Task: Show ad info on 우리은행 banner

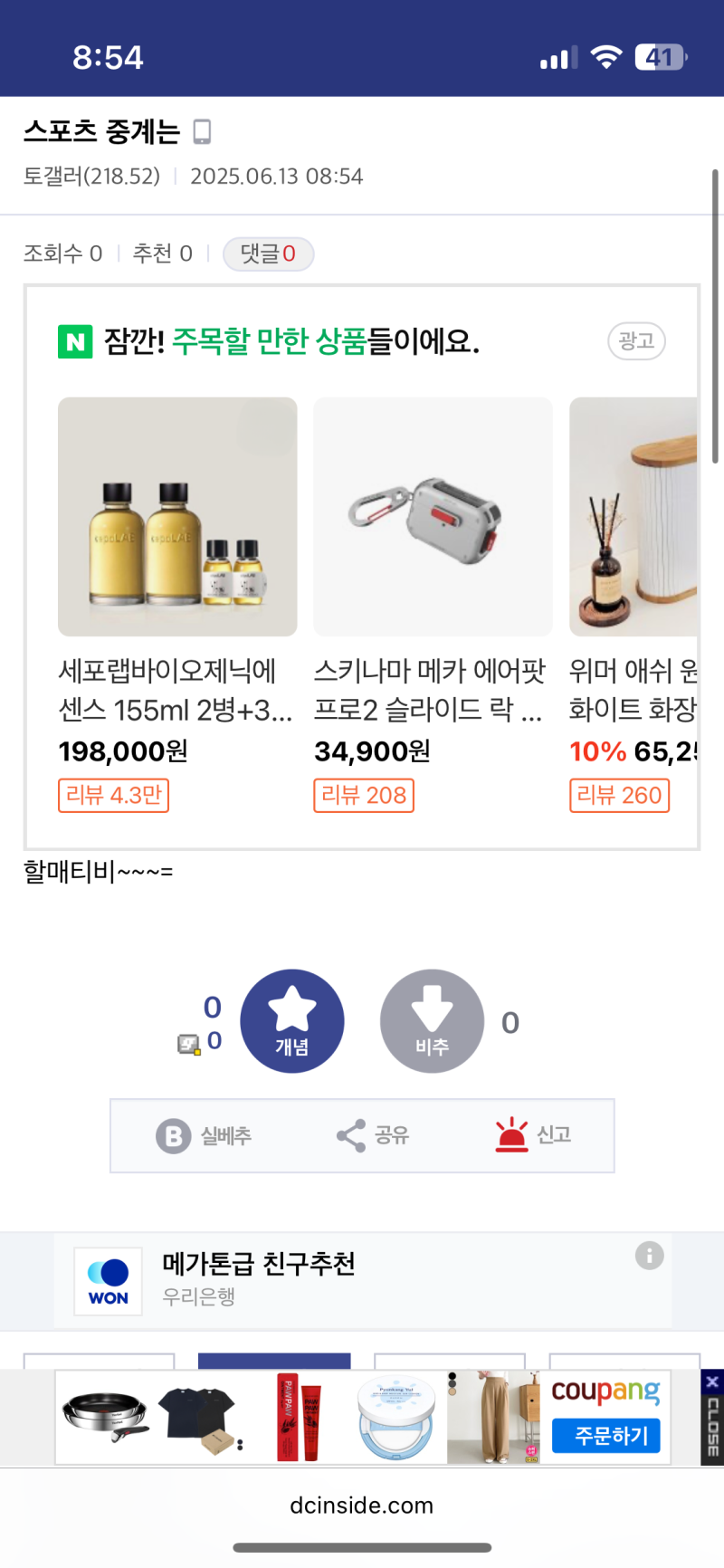Action: pos(649,1256)
